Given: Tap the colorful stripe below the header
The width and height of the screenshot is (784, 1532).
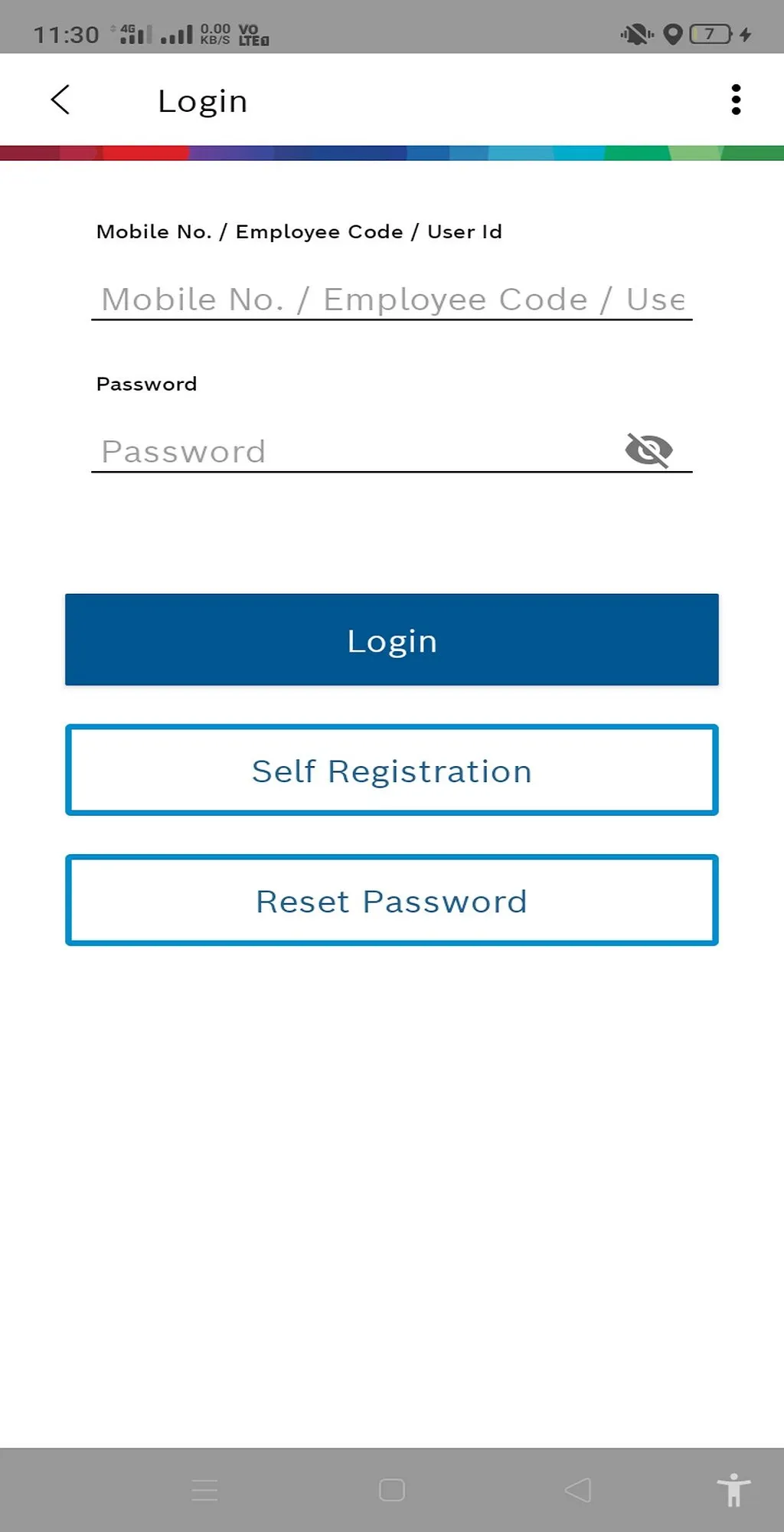Looking at the screenshot, I should click(392, 151).
